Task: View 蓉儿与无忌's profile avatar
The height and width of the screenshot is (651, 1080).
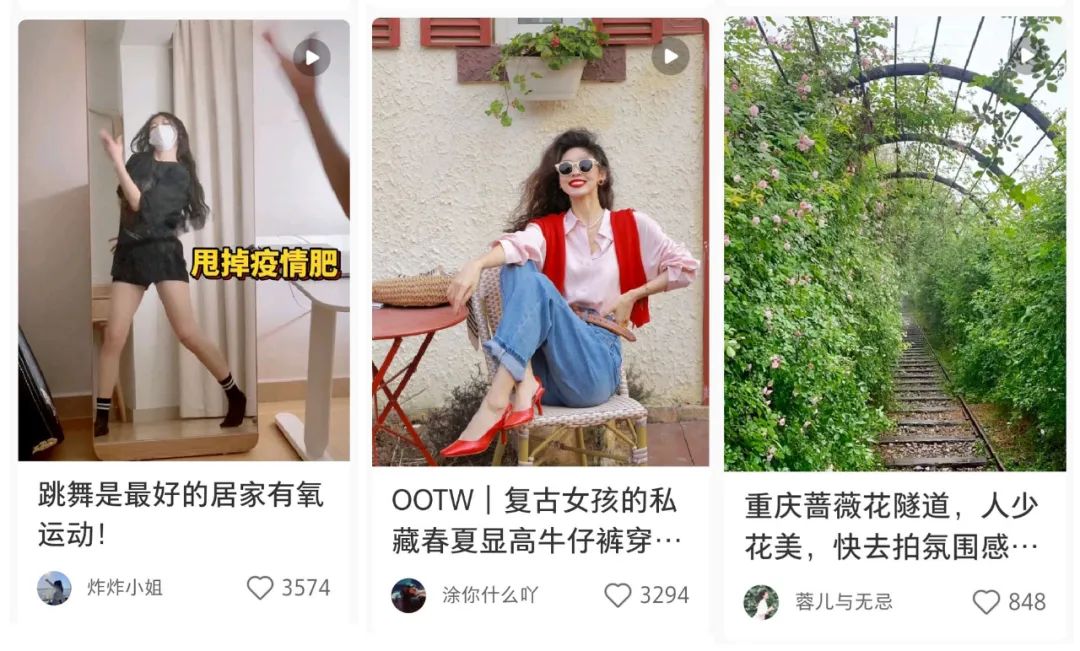Action: point(761,602)
